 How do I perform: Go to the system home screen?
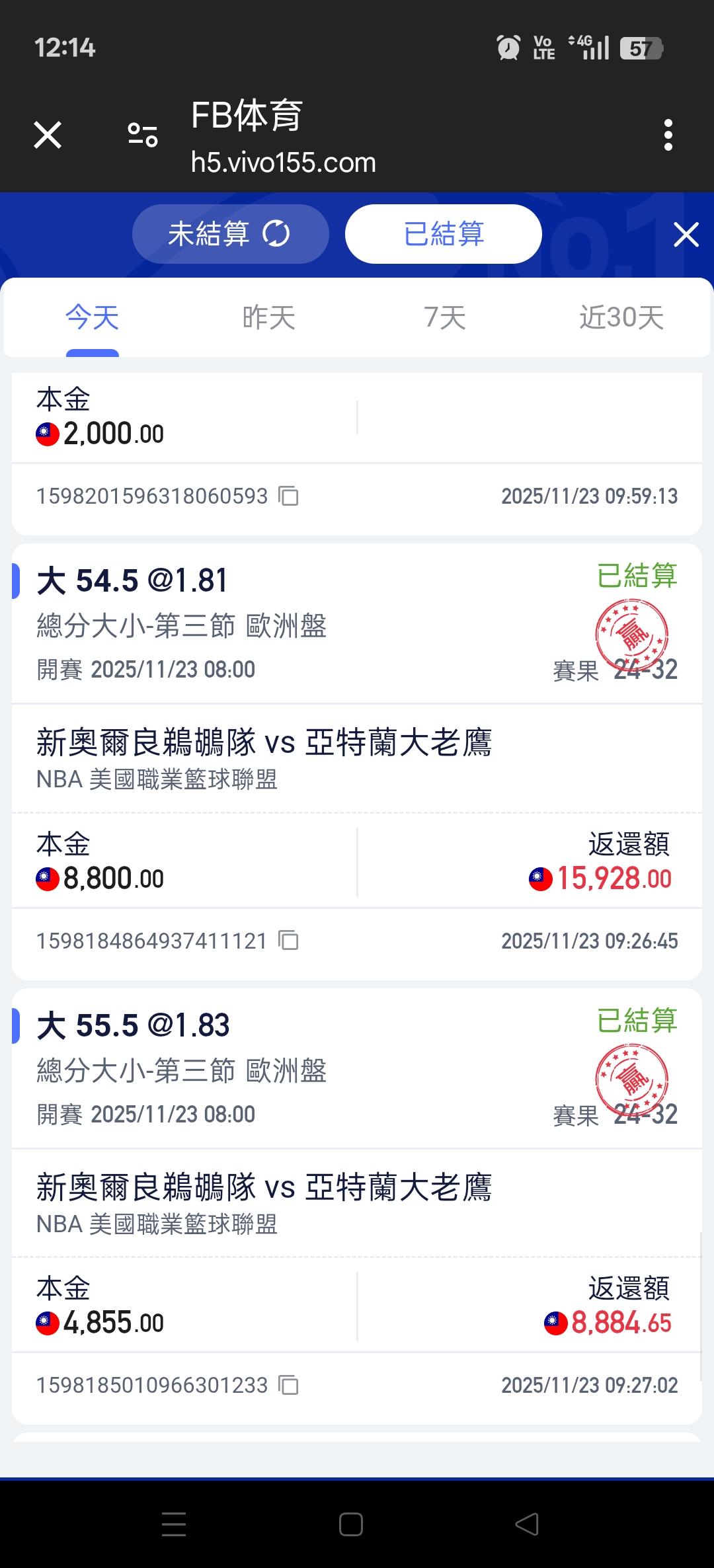click(350, 1524)
